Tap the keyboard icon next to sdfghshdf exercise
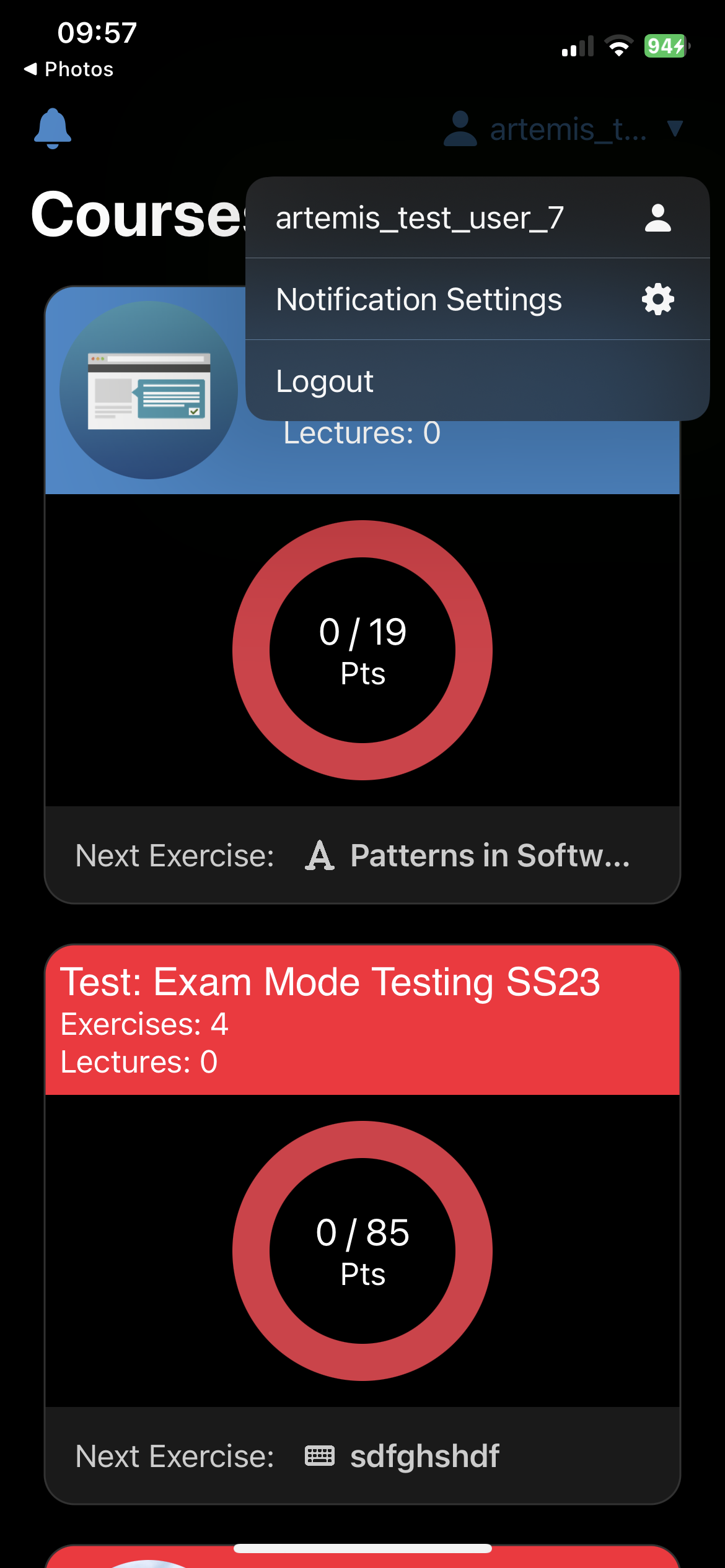Viewport: 725px width, 1568px height. pyautogui.click(x=320, y=1456)
